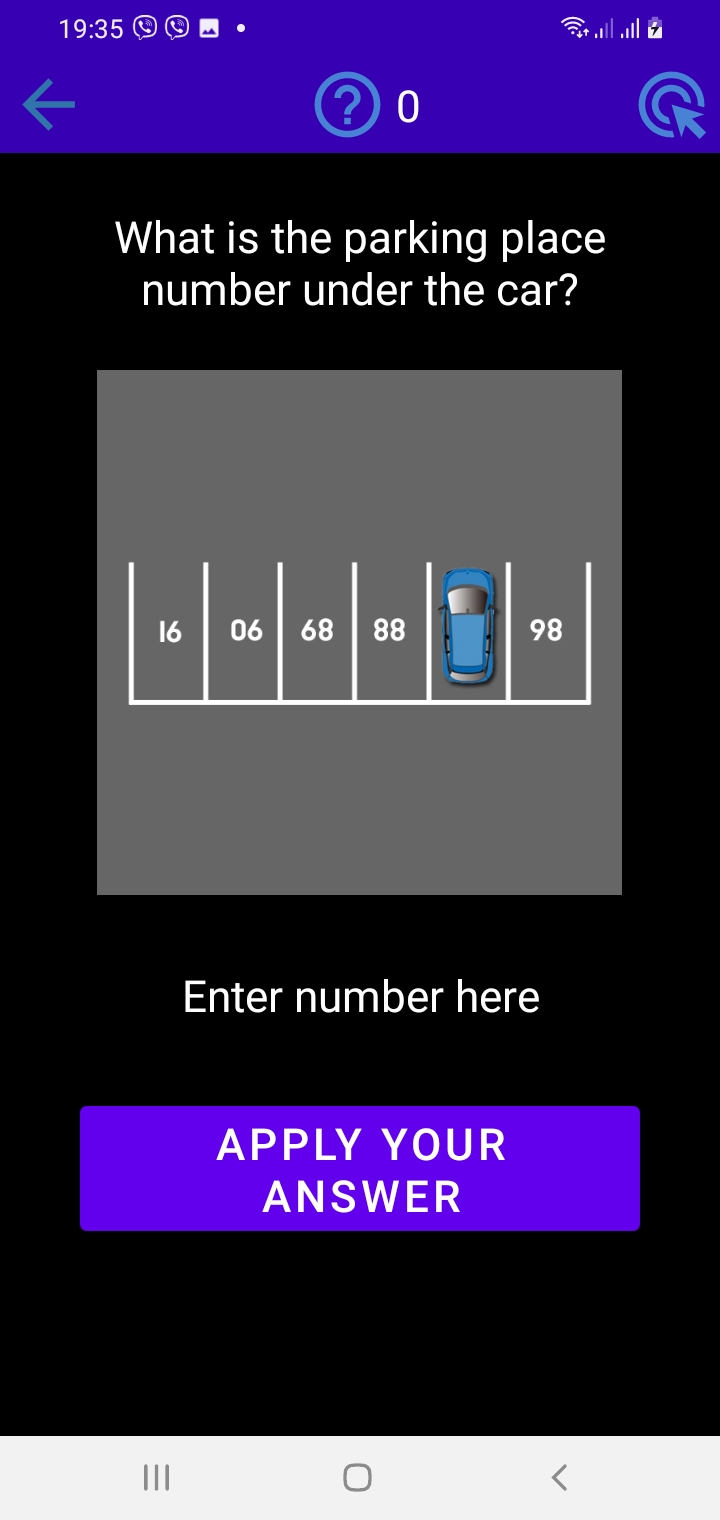Viewport: 720px width, 1520px height.
Task: Go back using the top-left arrow
Action: tap(48, 105)
